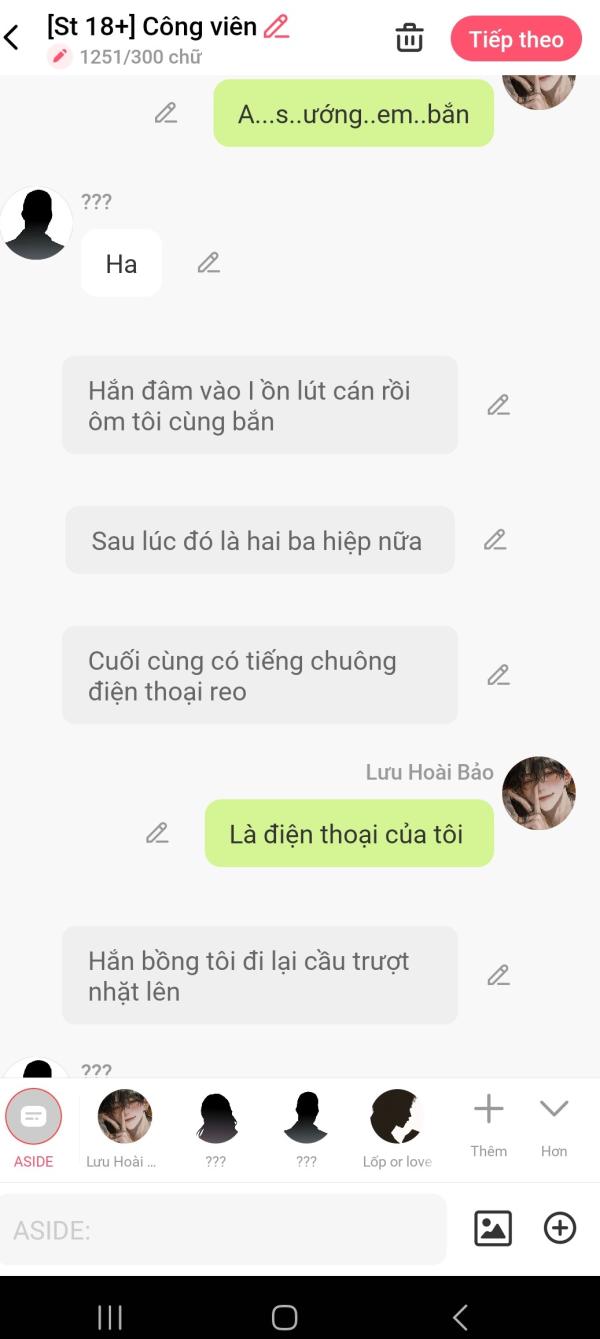The image size is (600, 1339).
Task: Edit the "Hắn bồng tôi đi lại cầu trượt" aside
Action: 498,975
